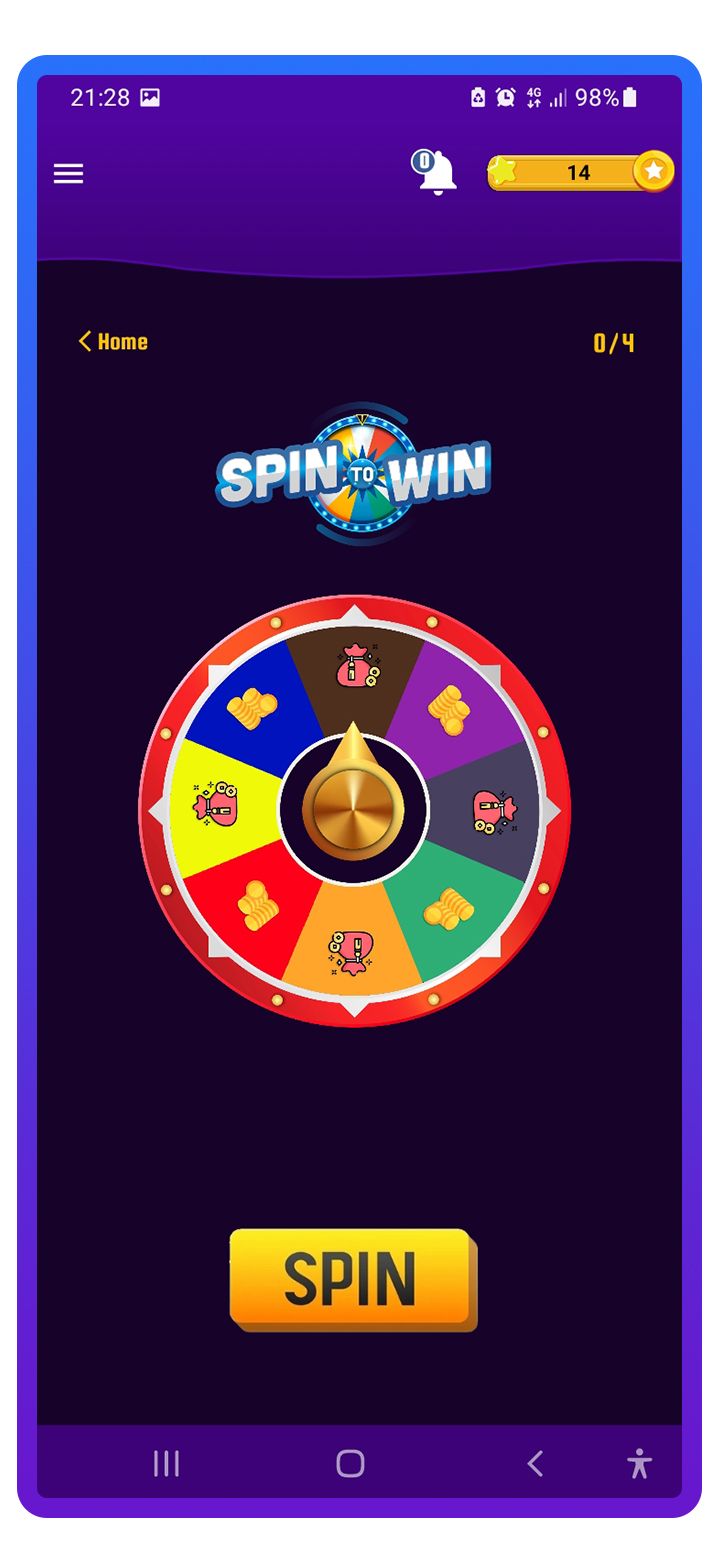Go to the phone home screen
This screenshot has height=1560, width=720.
coord(350,1464)
